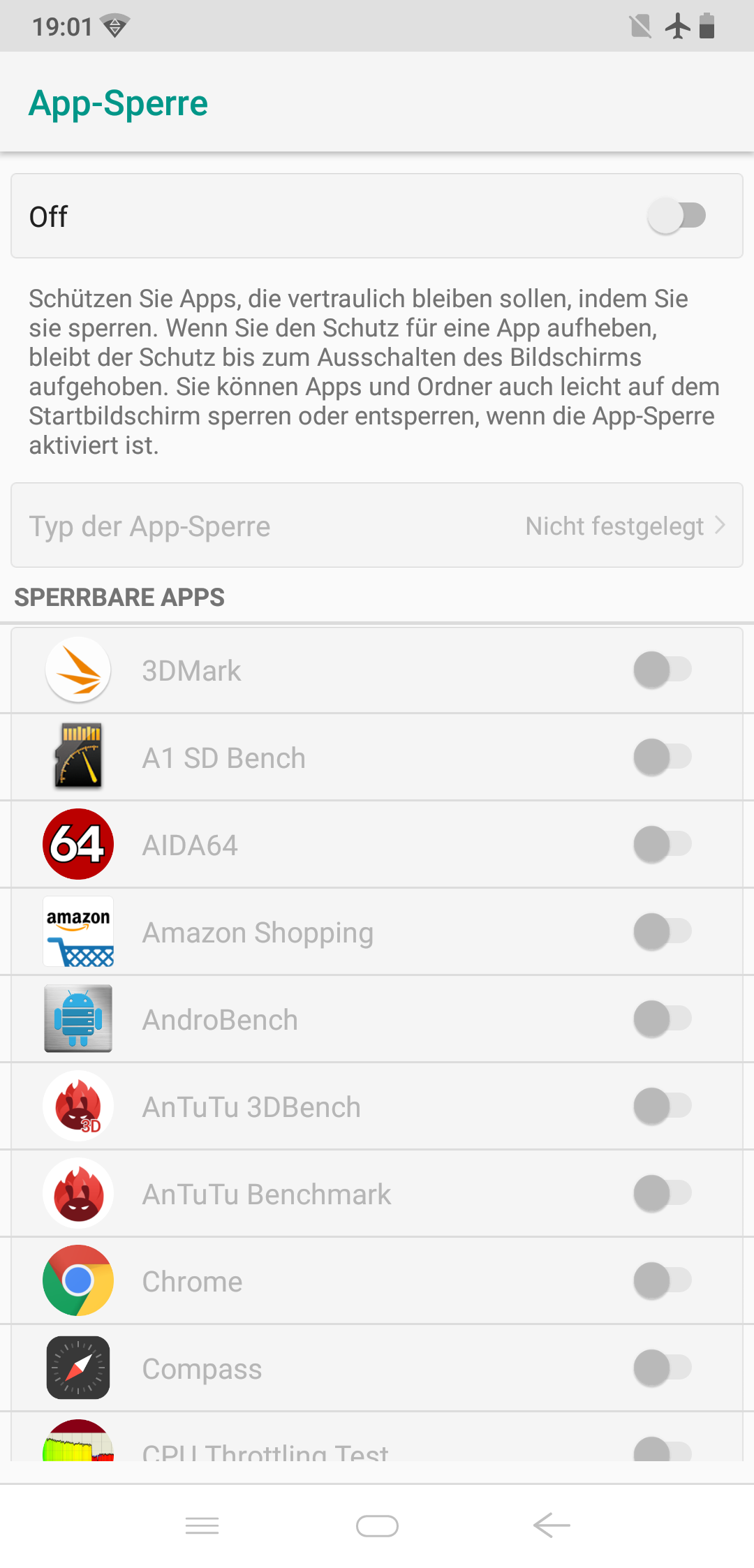This screenshot has width=754, height=1568.
Task: Open recent apps from navigation bar
Action: click(202, 1526)
